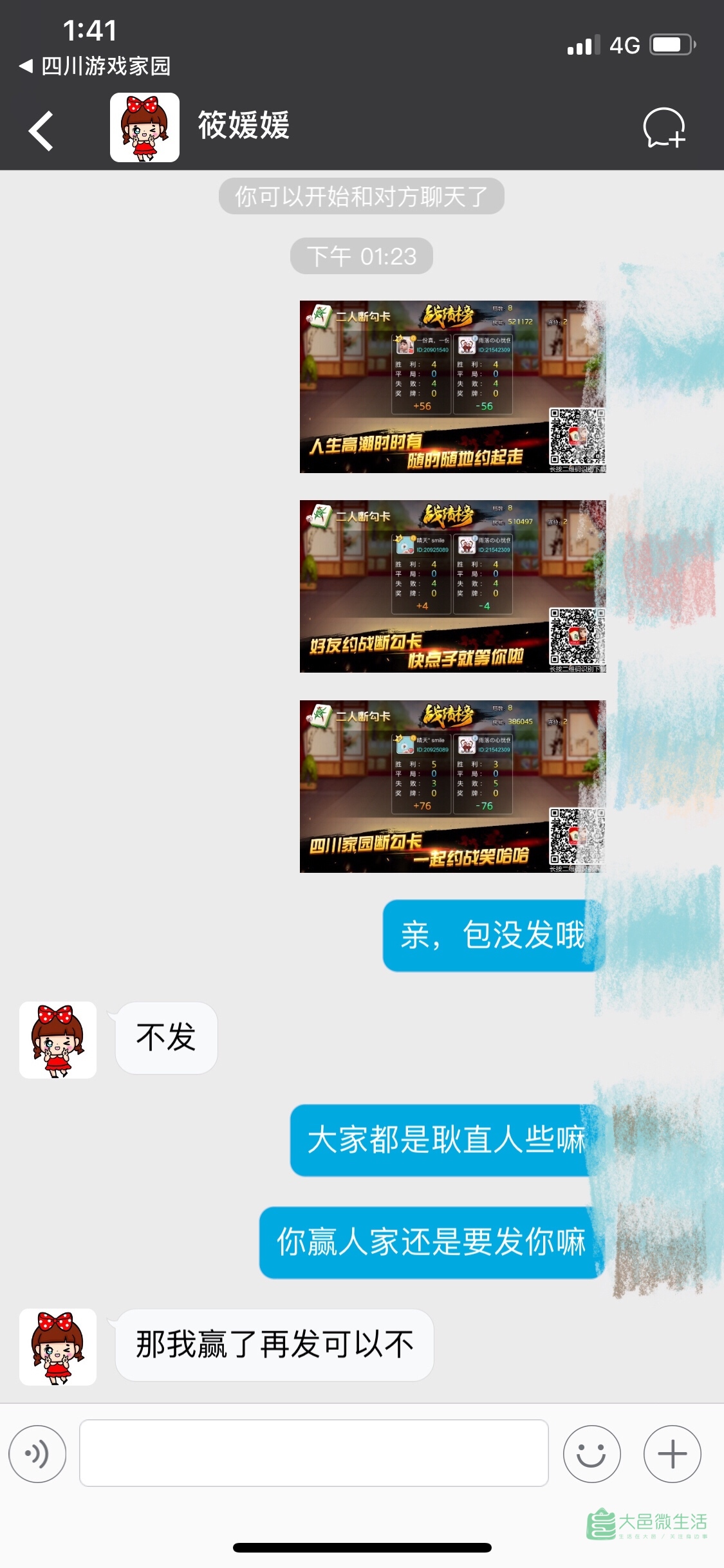
Task: Open the game result image showing +56
Action: [x=452, y=387]
